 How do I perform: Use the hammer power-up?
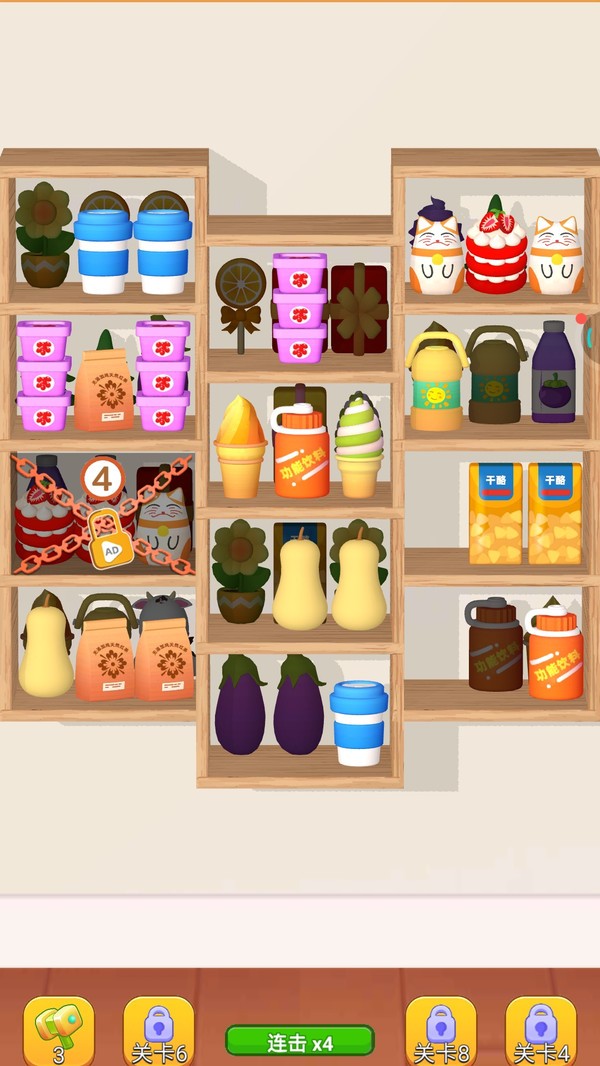(58, 1030)
